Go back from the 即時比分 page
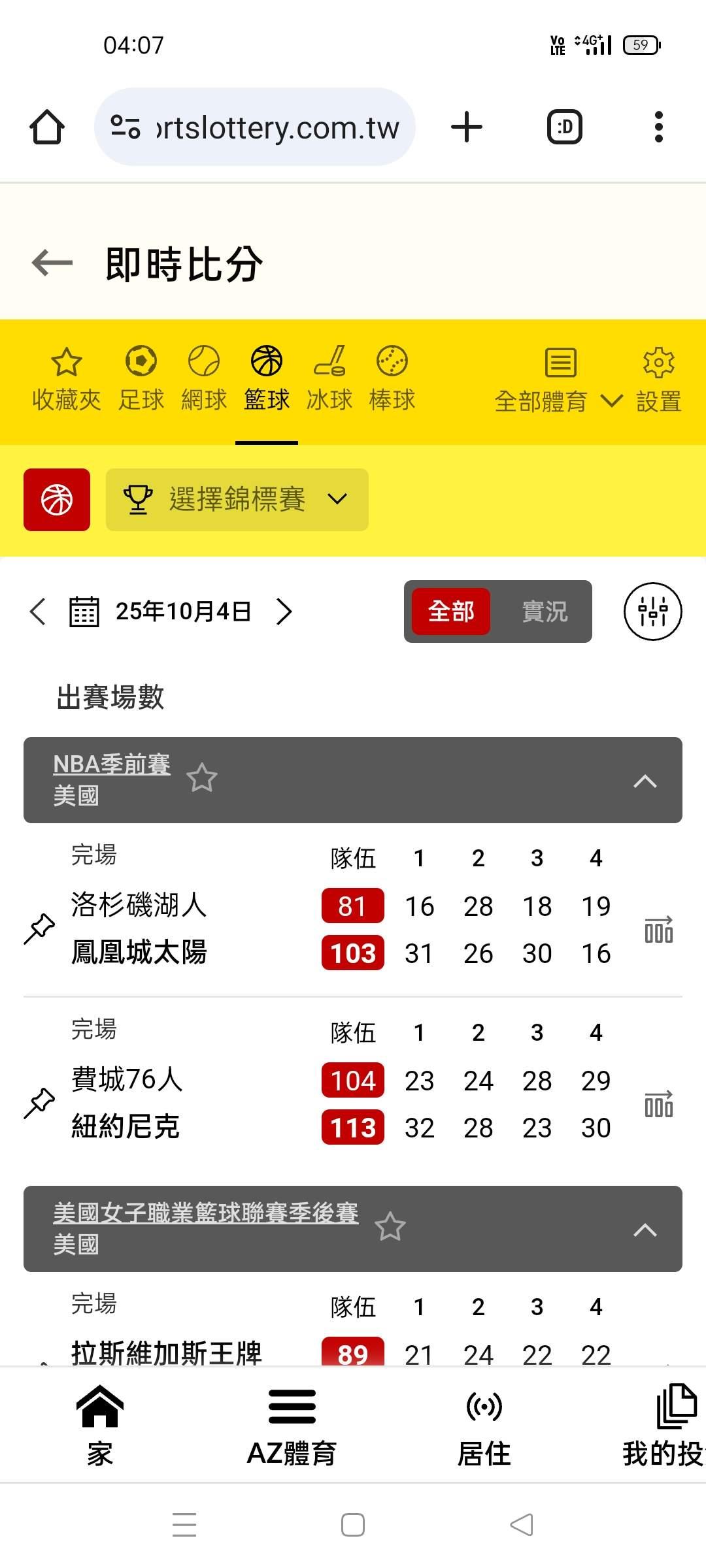The width and height of the screenshot is (706, 1568). [x=52, y=263]
